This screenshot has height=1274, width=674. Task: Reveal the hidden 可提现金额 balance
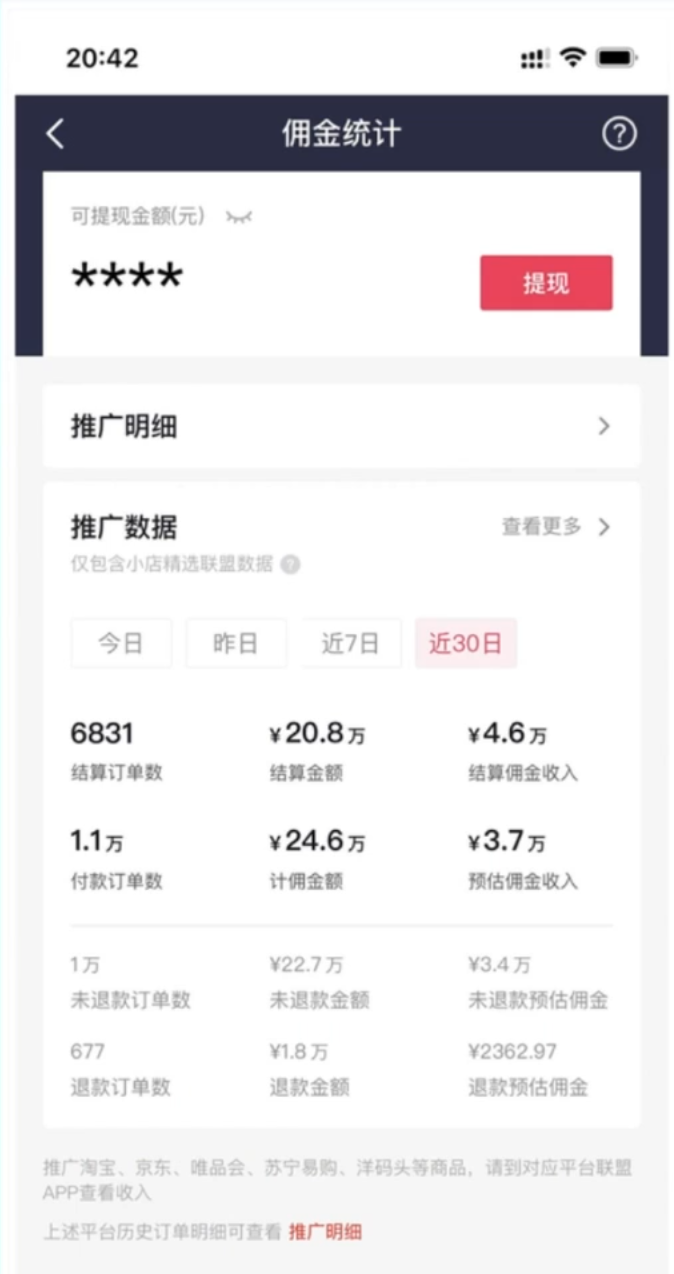(238, 217)
